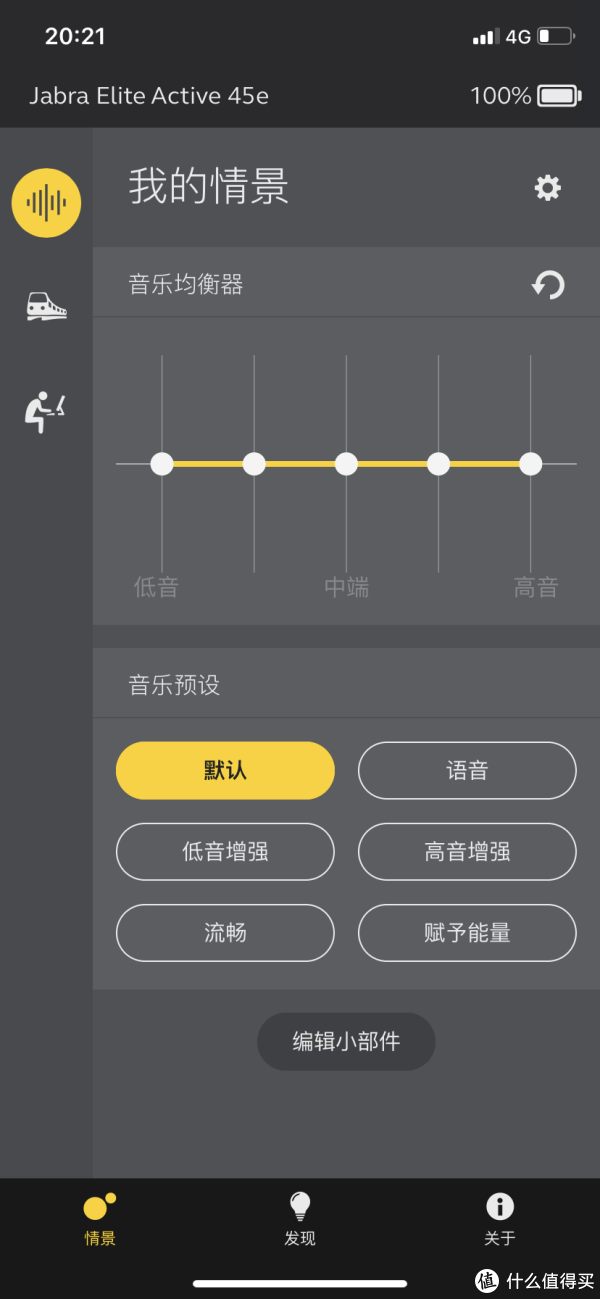Open the settings gear for 我的情景
Screen dimensions: 600x1299
click(x=547, y=188)
